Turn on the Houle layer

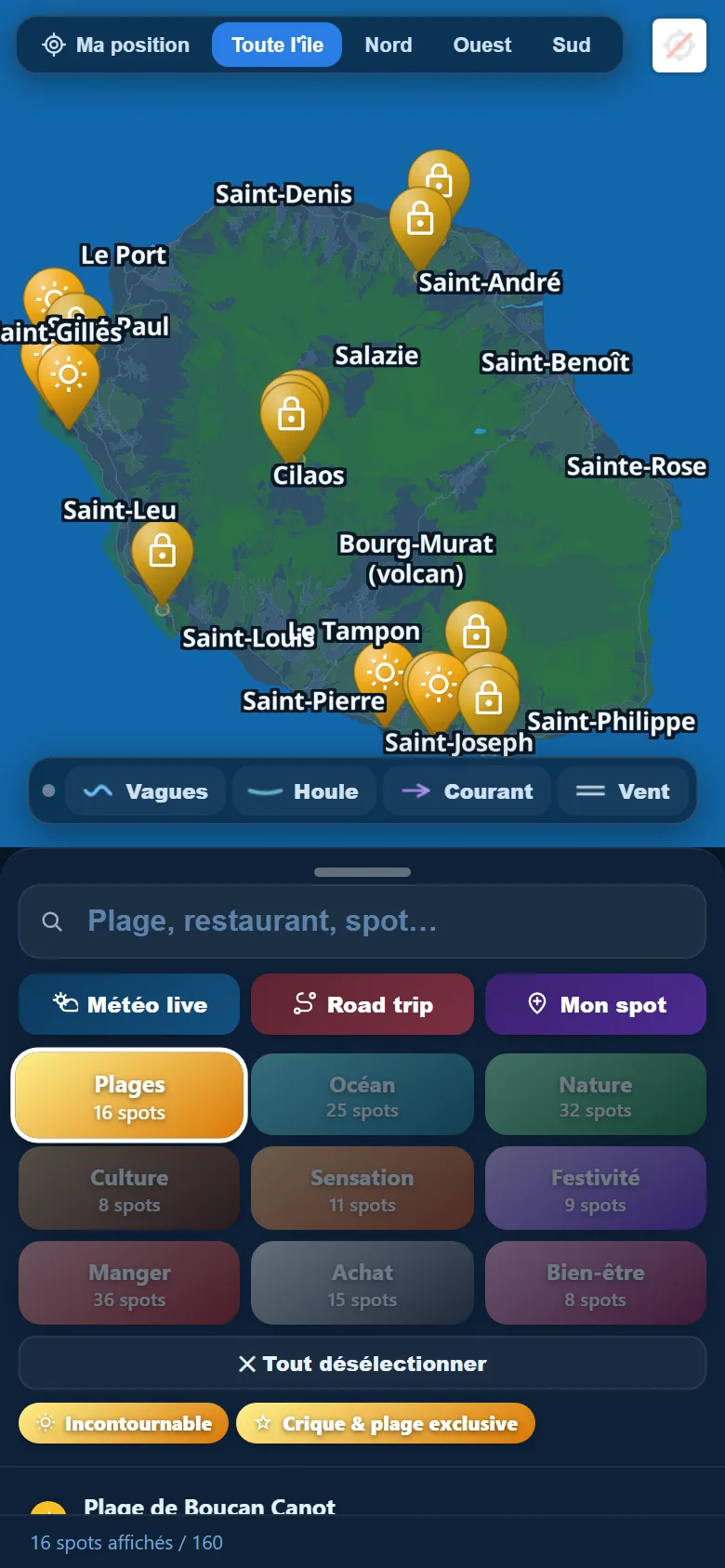(304, 791)
